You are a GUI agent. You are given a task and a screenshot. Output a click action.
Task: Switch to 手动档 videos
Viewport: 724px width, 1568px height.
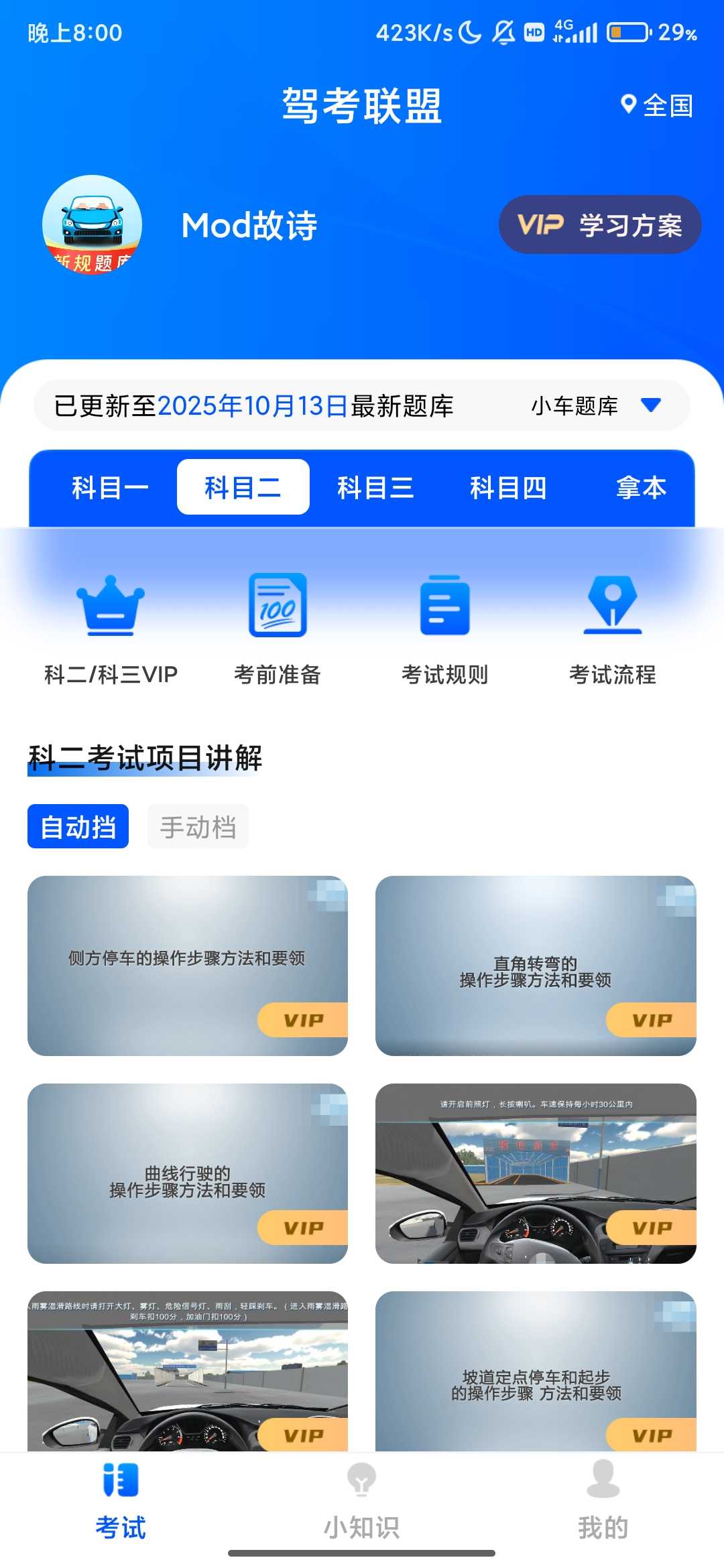(198, 827)
